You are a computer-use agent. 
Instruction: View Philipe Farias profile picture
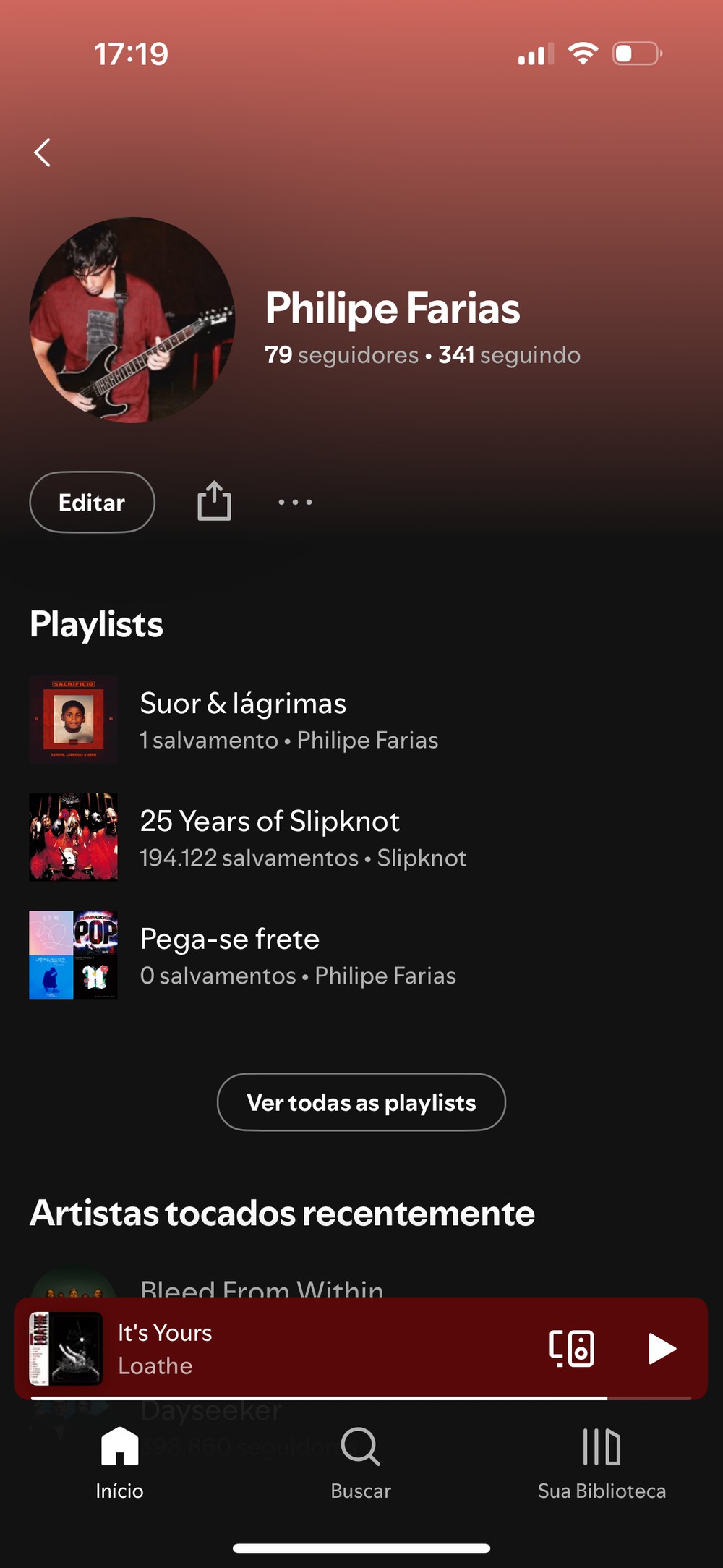(132, 320)
